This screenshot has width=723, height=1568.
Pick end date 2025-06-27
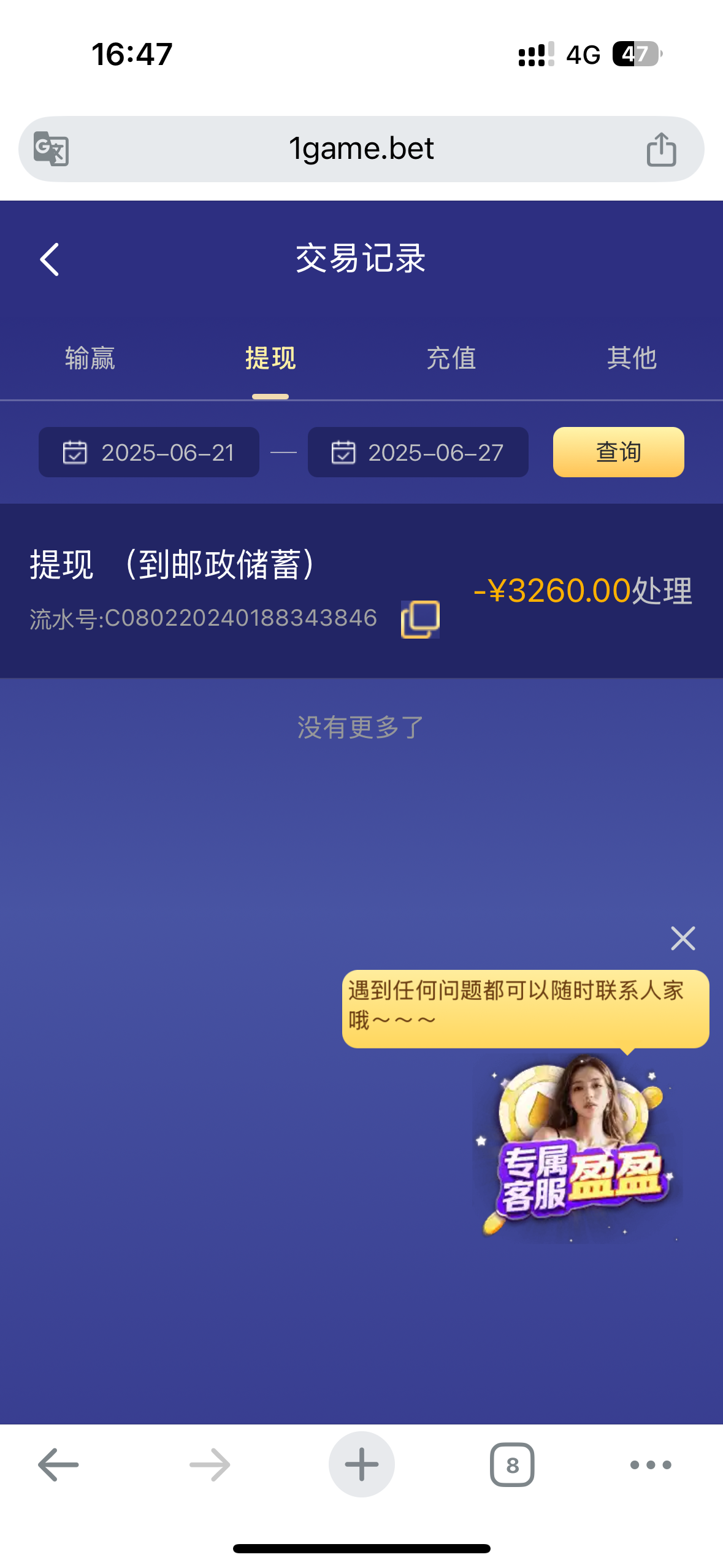(418, 453)
